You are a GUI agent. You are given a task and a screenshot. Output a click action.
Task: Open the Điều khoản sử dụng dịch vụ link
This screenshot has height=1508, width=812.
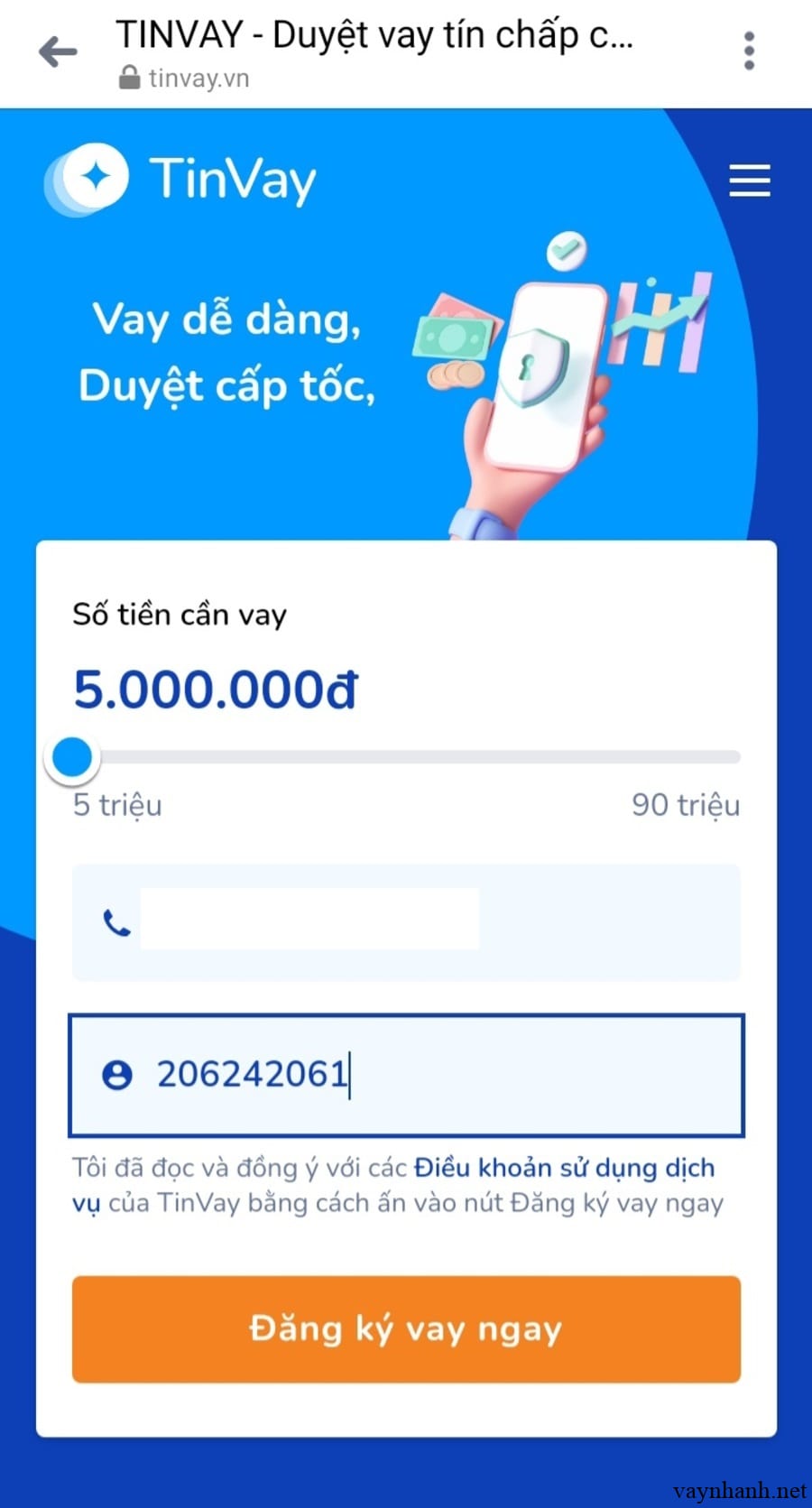(563, 1169)
